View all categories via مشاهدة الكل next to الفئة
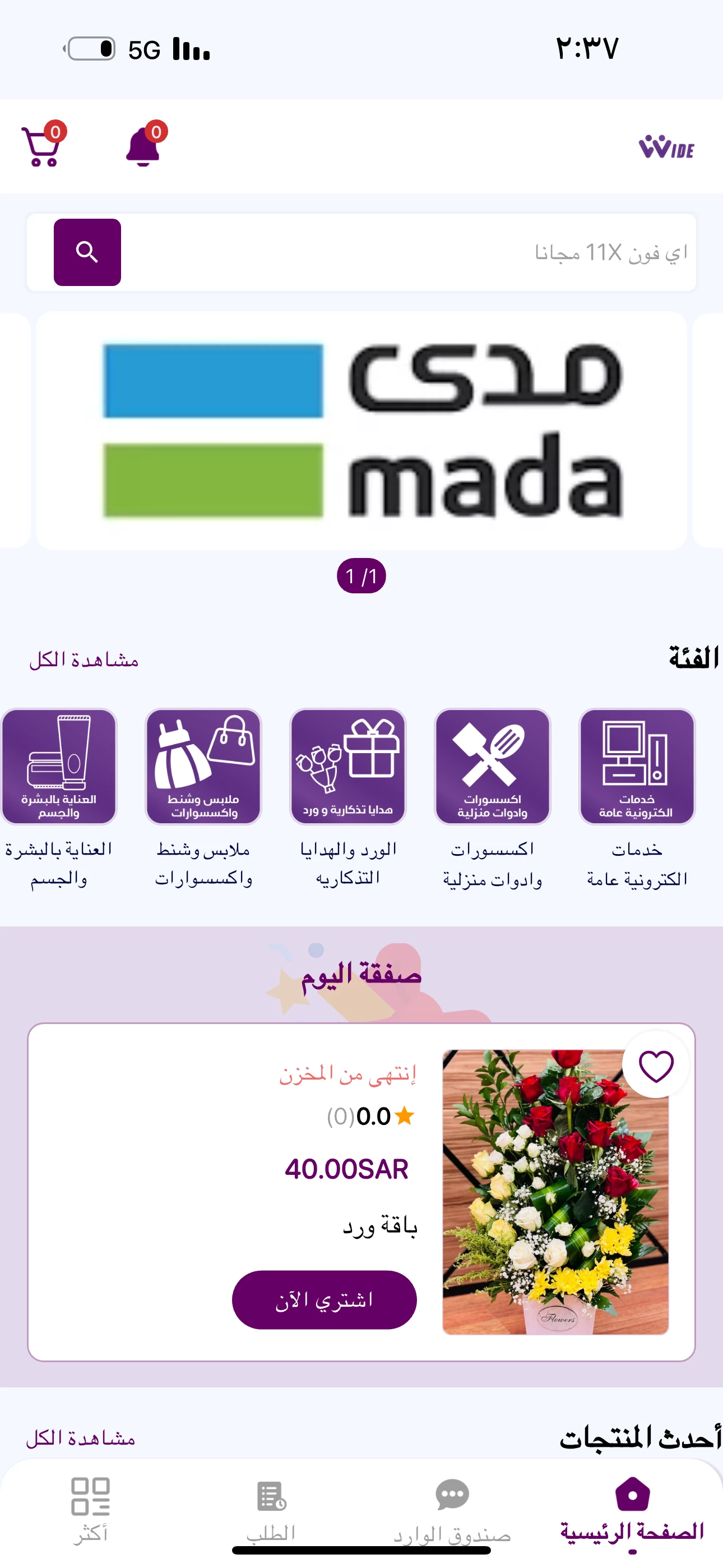This screenshot has height=1568, width=723. (x=84, y=660)
